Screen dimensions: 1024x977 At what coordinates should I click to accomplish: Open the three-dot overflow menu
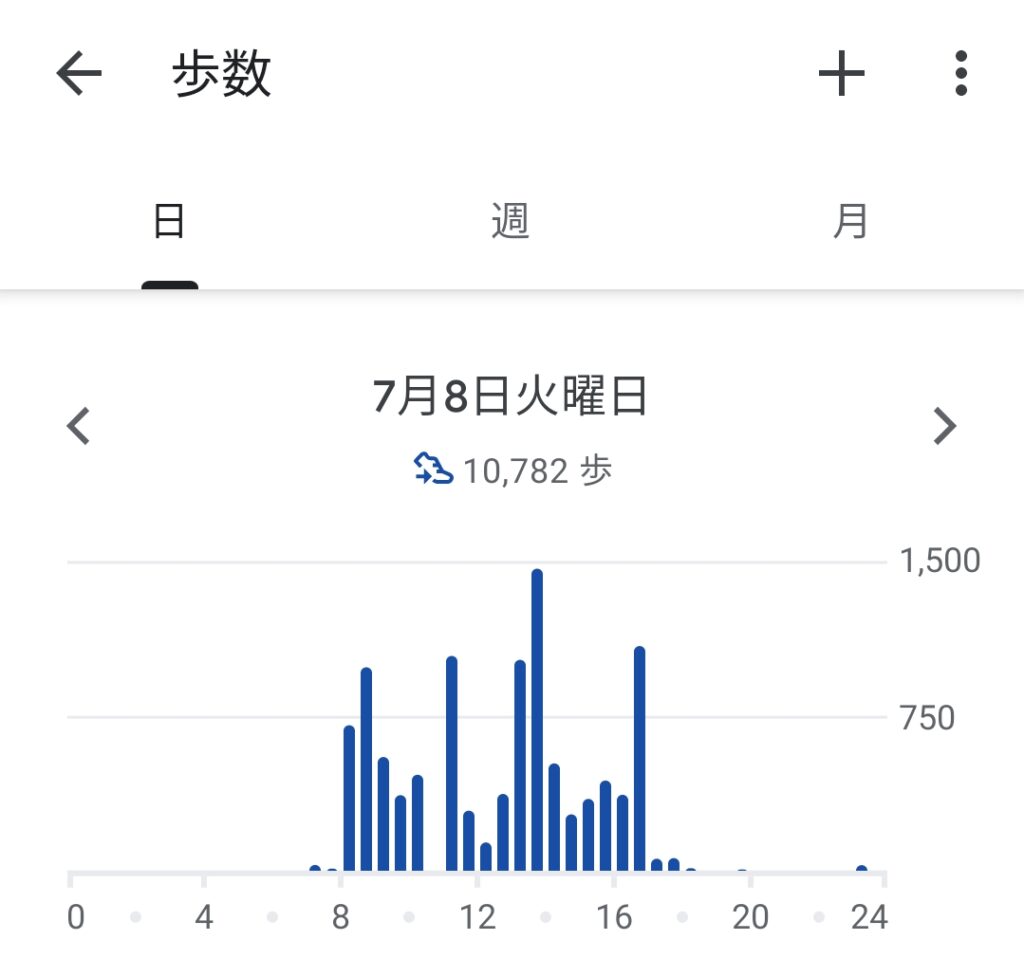pyautogui.click(x=960, y=74)
